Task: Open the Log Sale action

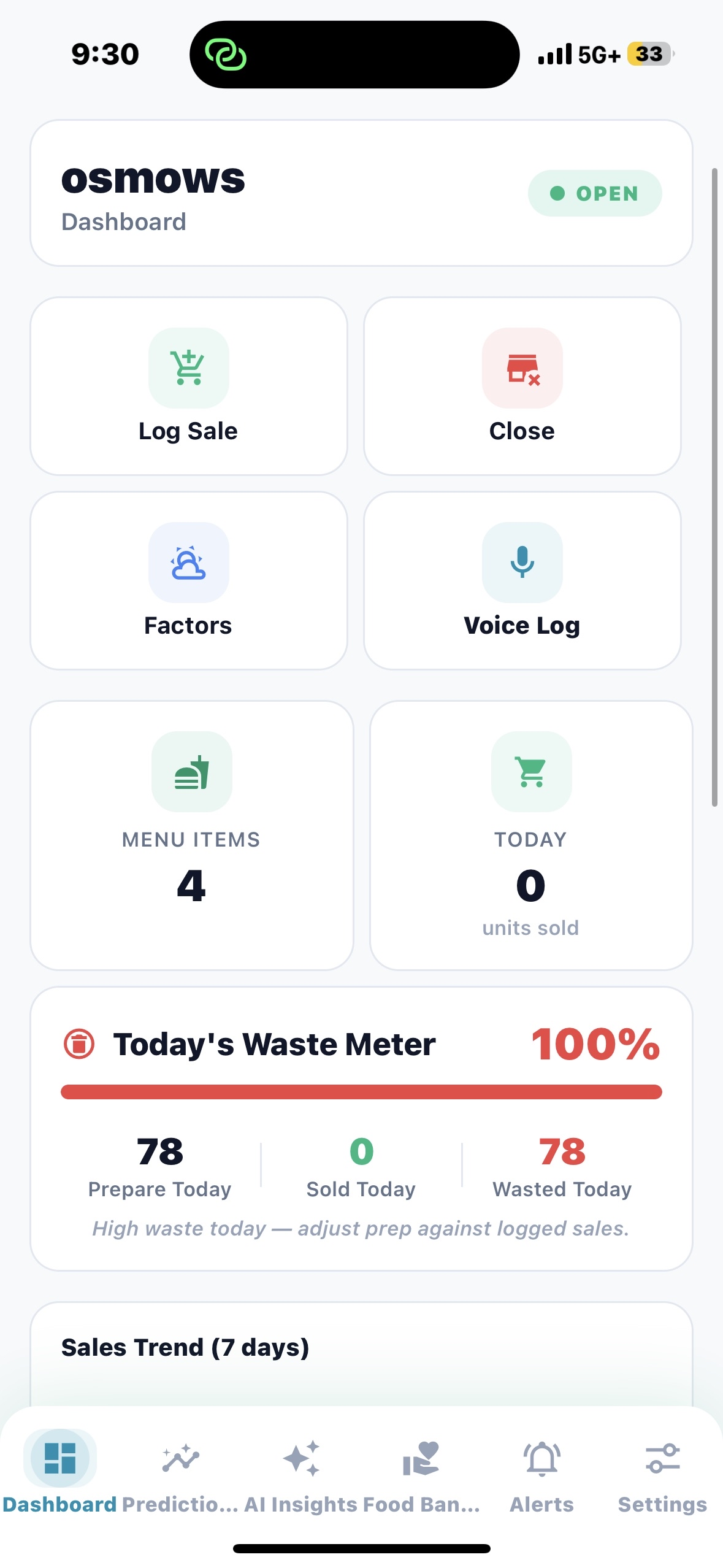Action: click(x=189, y=386)
